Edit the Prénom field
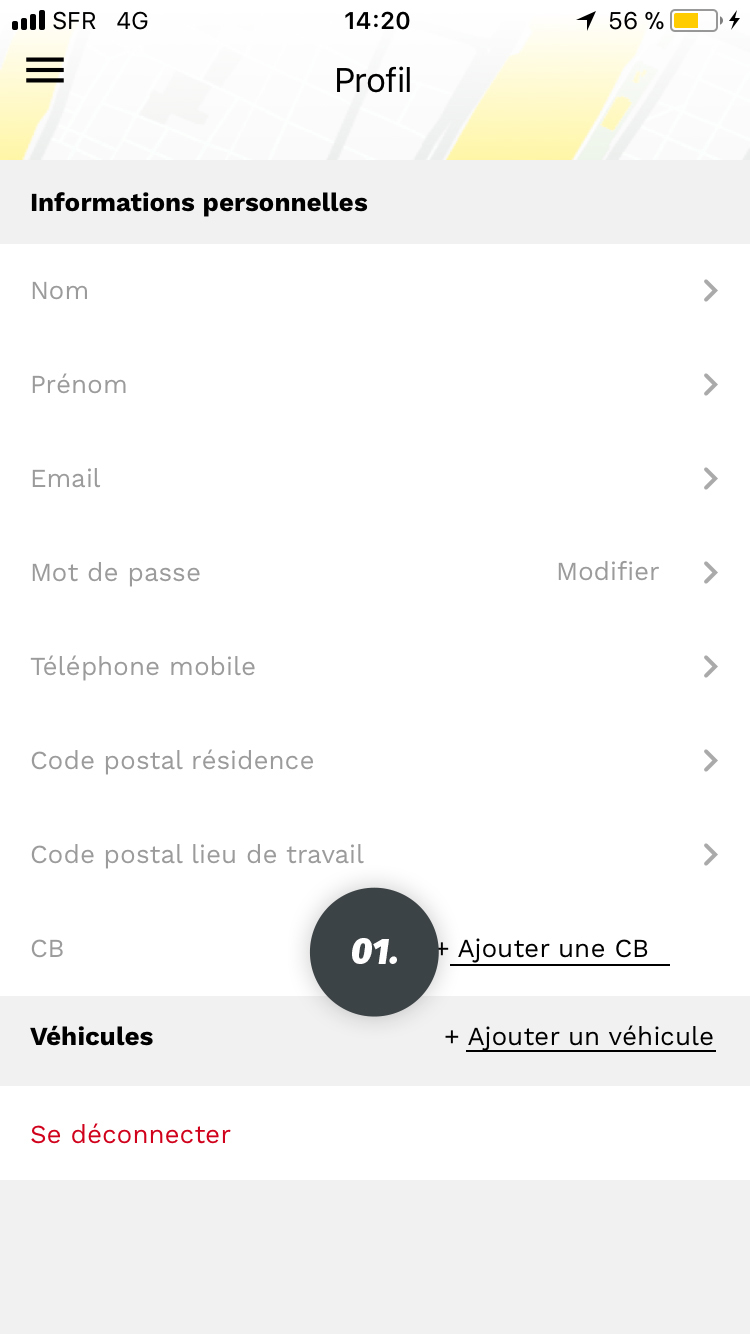 pyautogui.click(x=375, y=385)
